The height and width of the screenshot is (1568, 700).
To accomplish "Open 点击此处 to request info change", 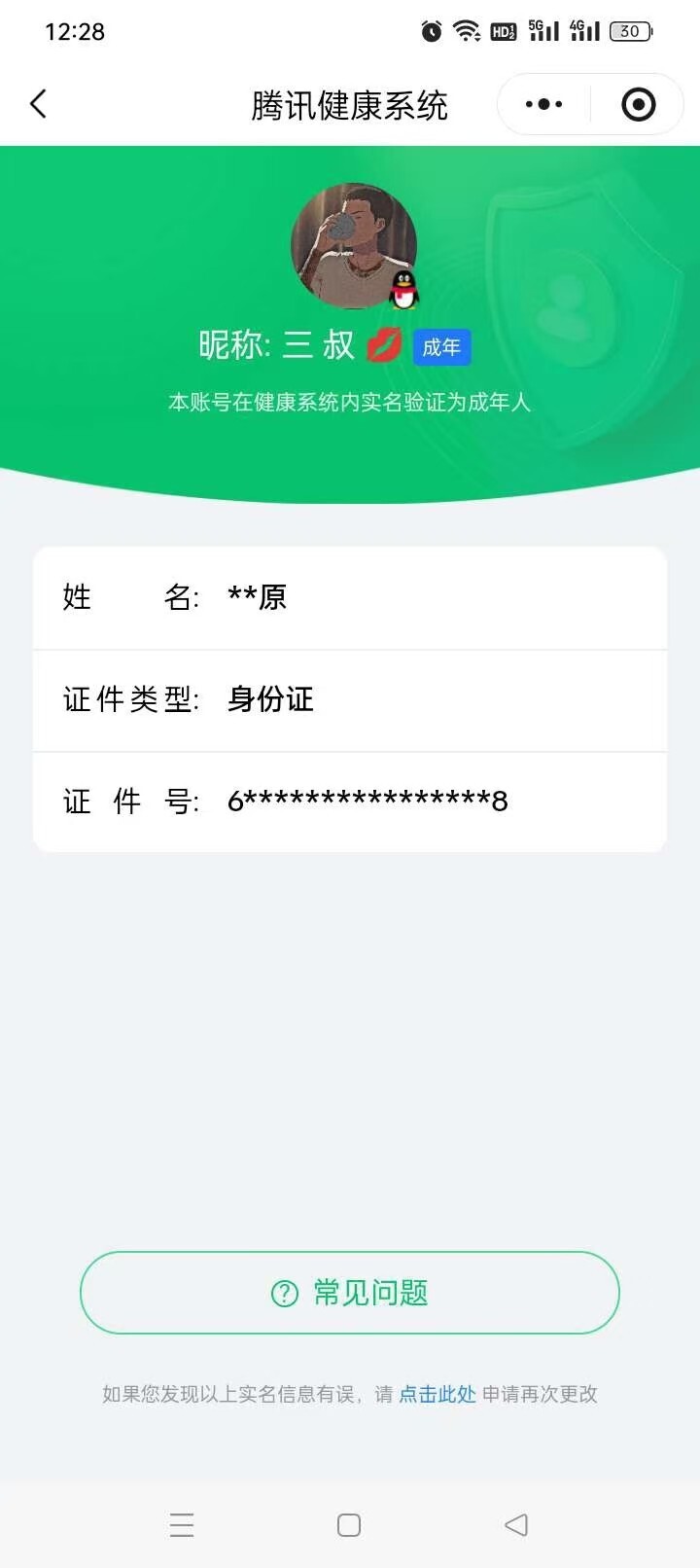I will click(435, 1394).
